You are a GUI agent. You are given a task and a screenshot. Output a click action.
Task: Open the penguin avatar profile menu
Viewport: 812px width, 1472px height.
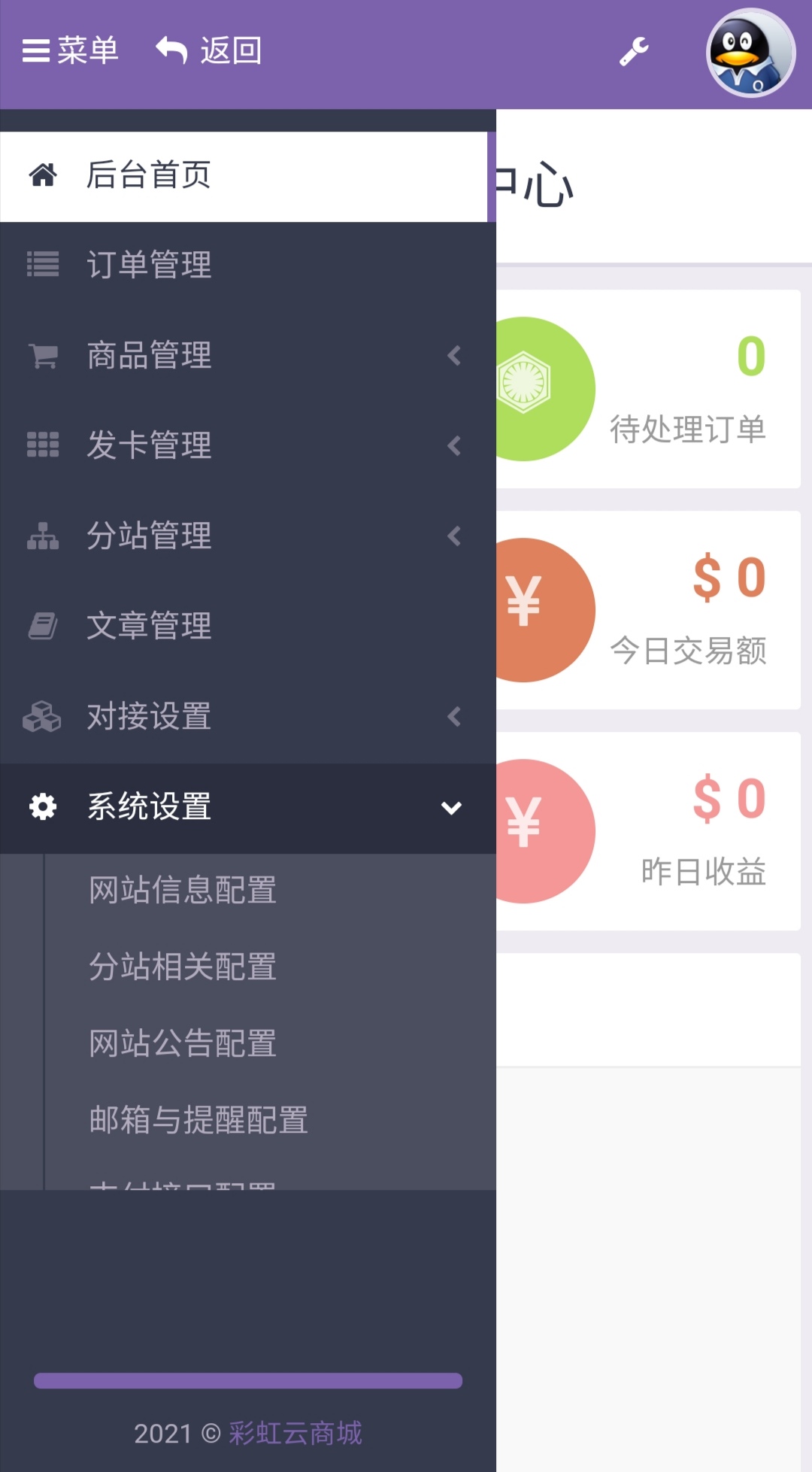750,53
